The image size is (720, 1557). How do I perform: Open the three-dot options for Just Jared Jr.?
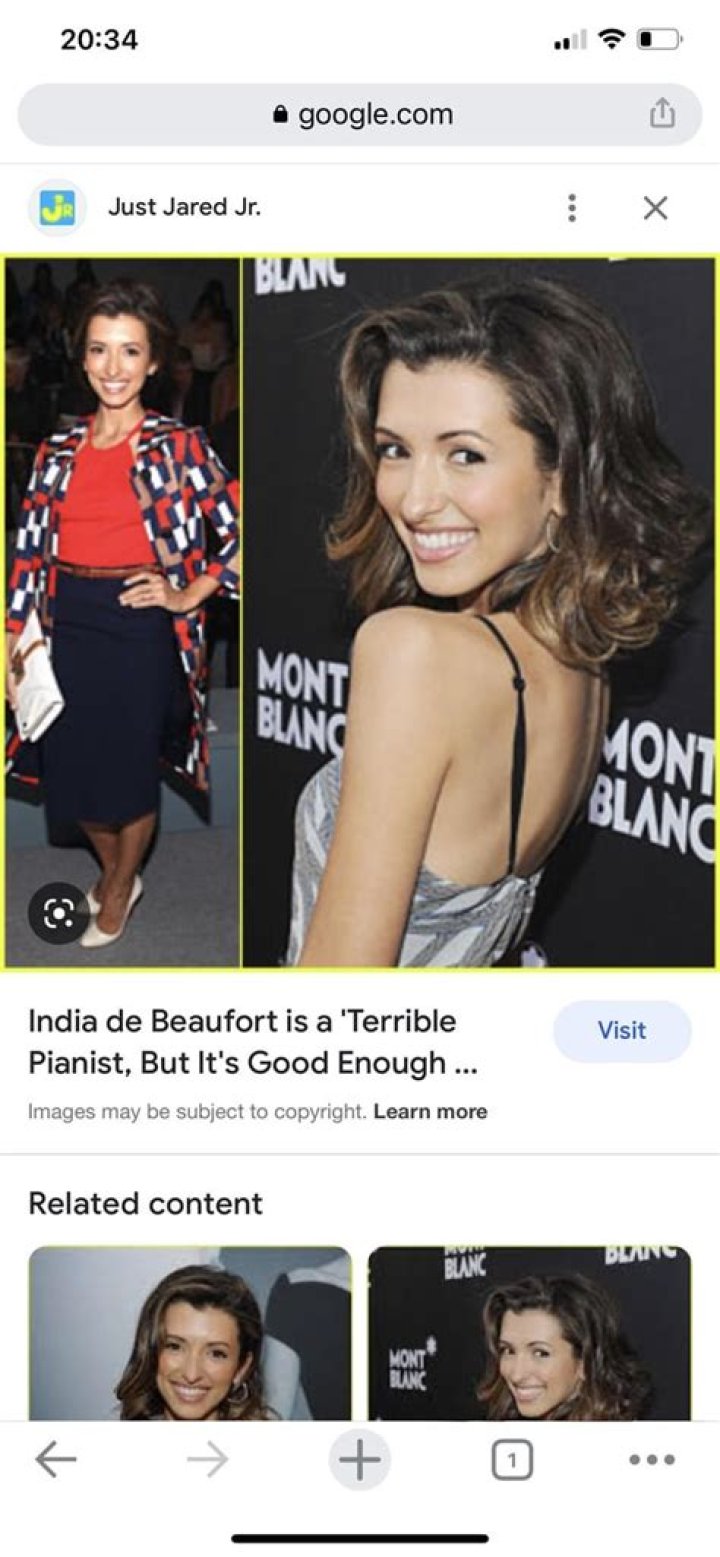[x=571, y=208]
